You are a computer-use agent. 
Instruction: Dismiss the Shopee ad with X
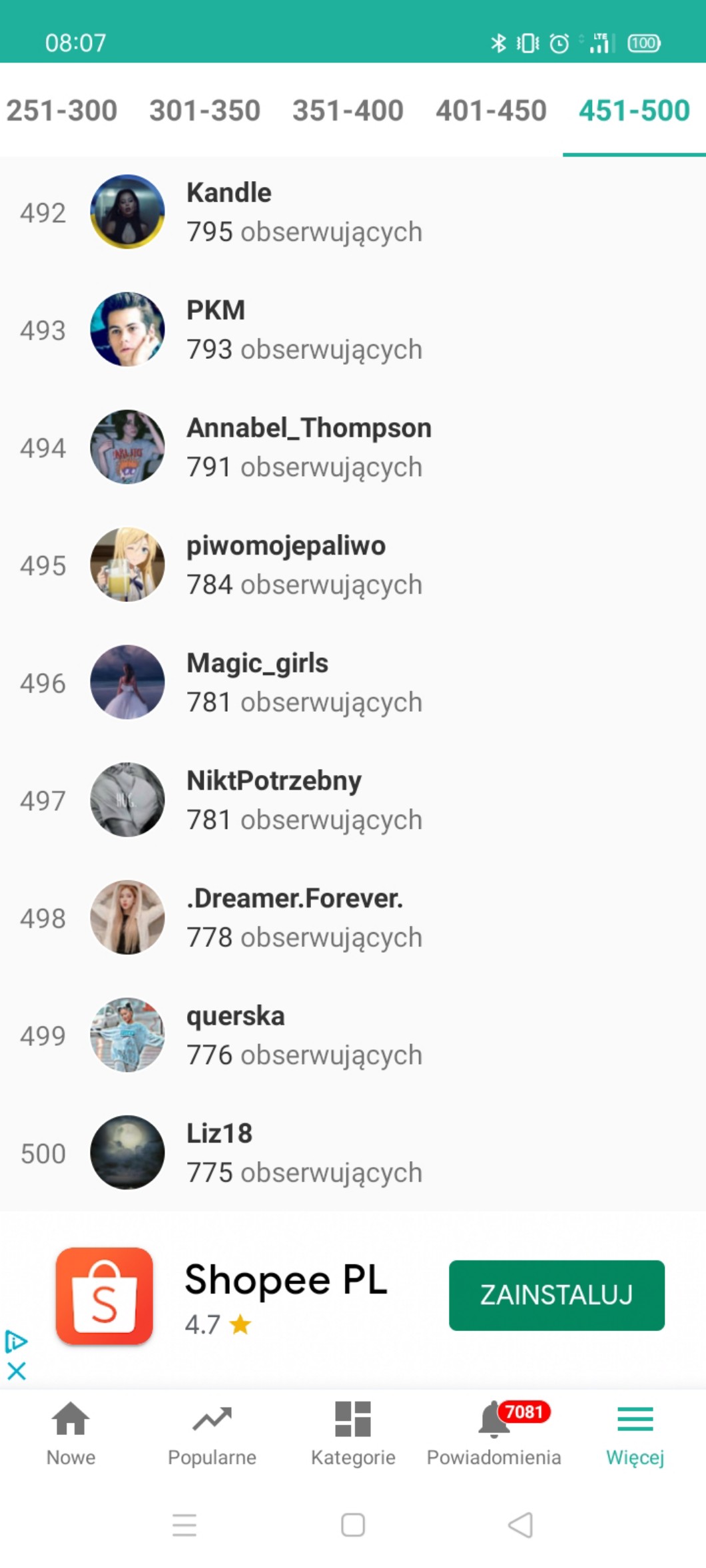17,1371
